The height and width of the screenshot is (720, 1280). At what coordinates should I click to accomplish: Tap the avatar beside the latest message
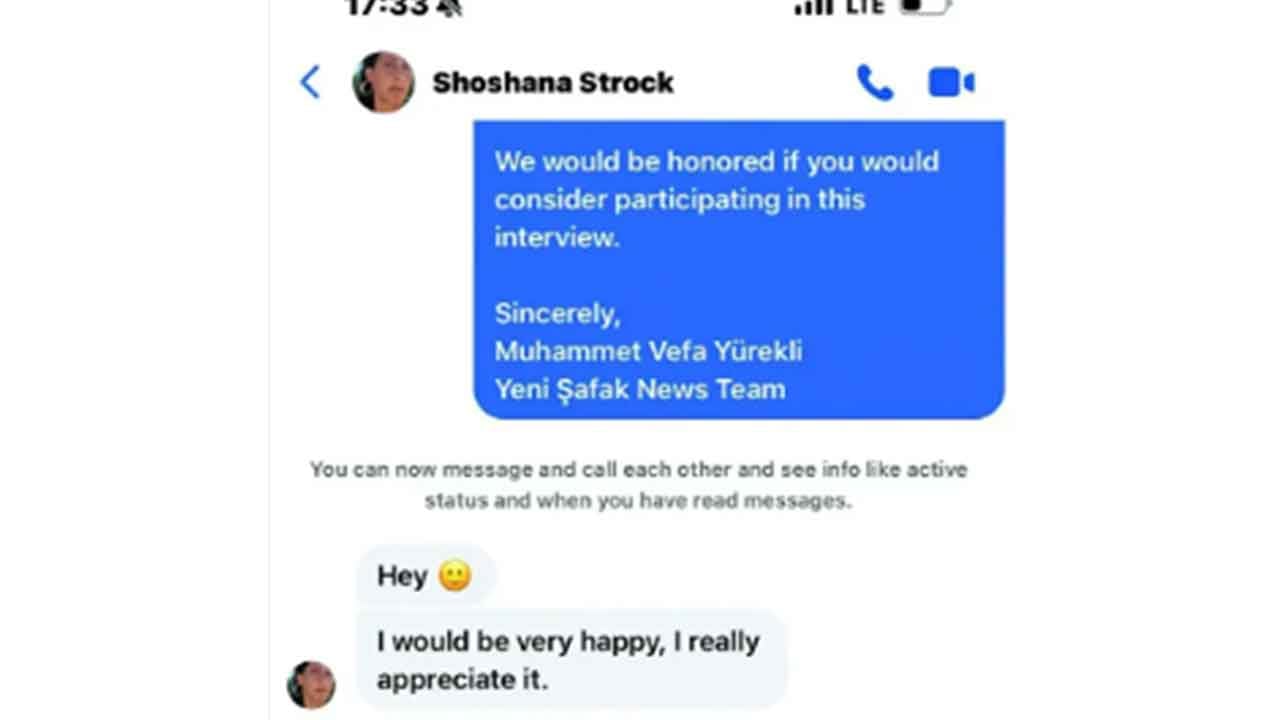(x=311, y=685)
